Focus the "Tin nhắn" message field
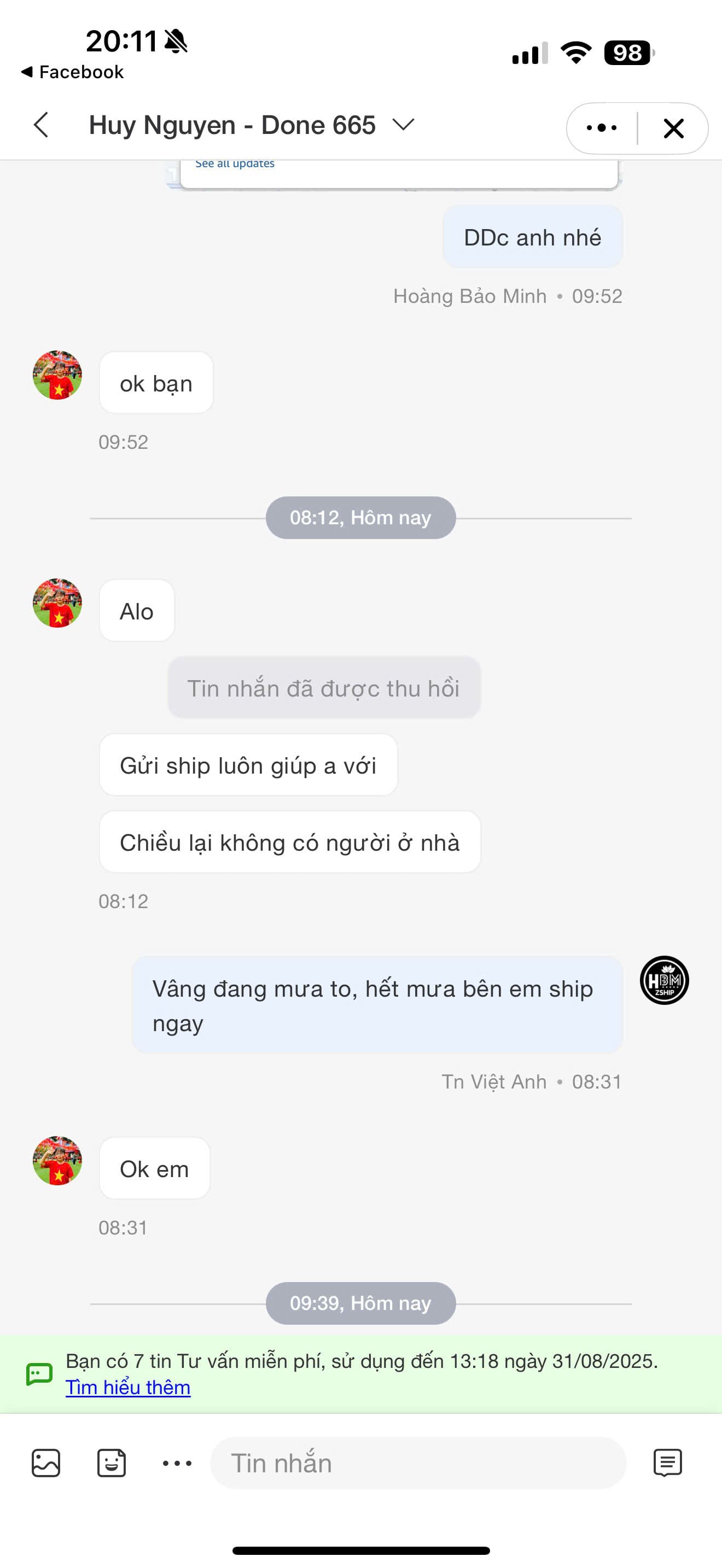722x1568 pixels. [418, 1462]
